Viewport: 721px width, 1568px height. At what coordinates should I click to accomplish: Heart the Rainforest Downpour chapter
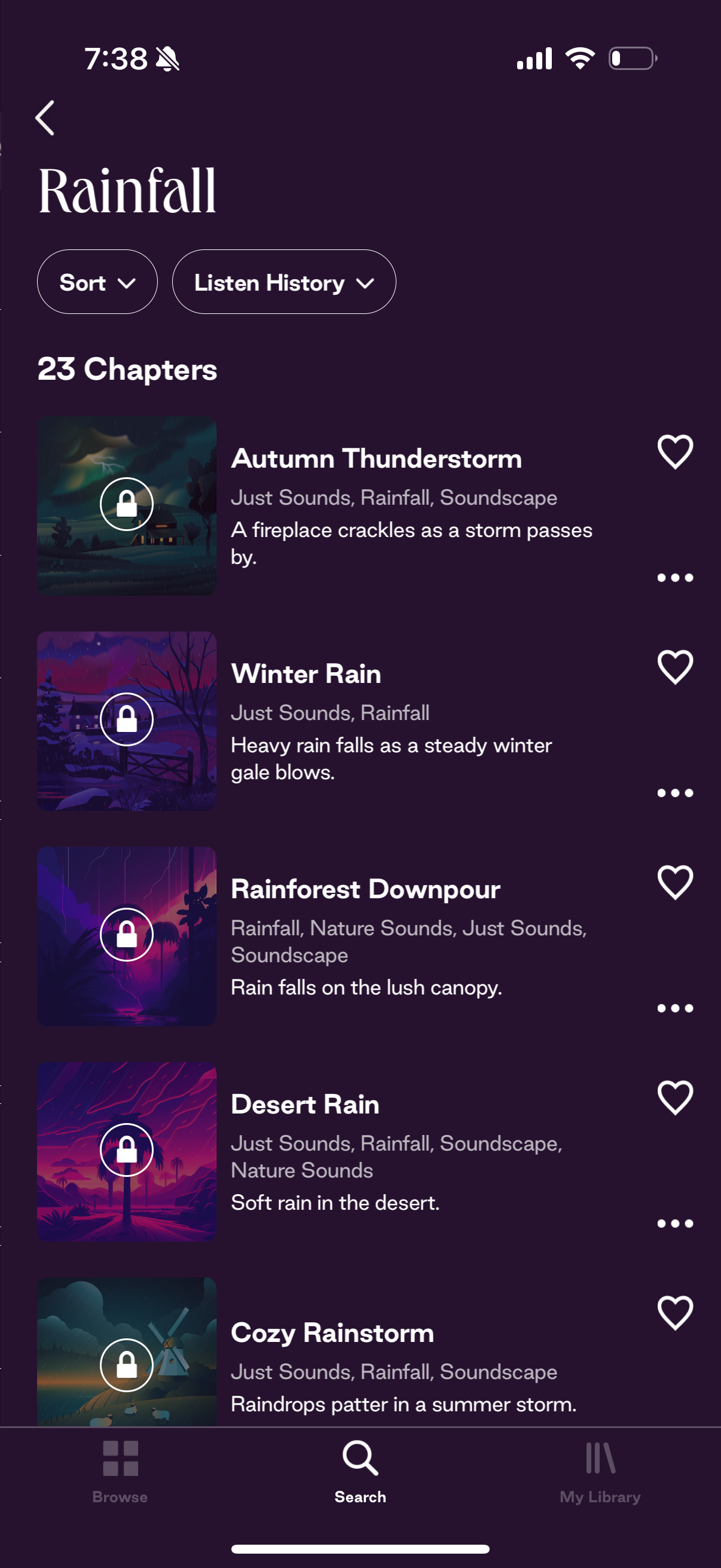pyautogui.click(x=675, y=883)
